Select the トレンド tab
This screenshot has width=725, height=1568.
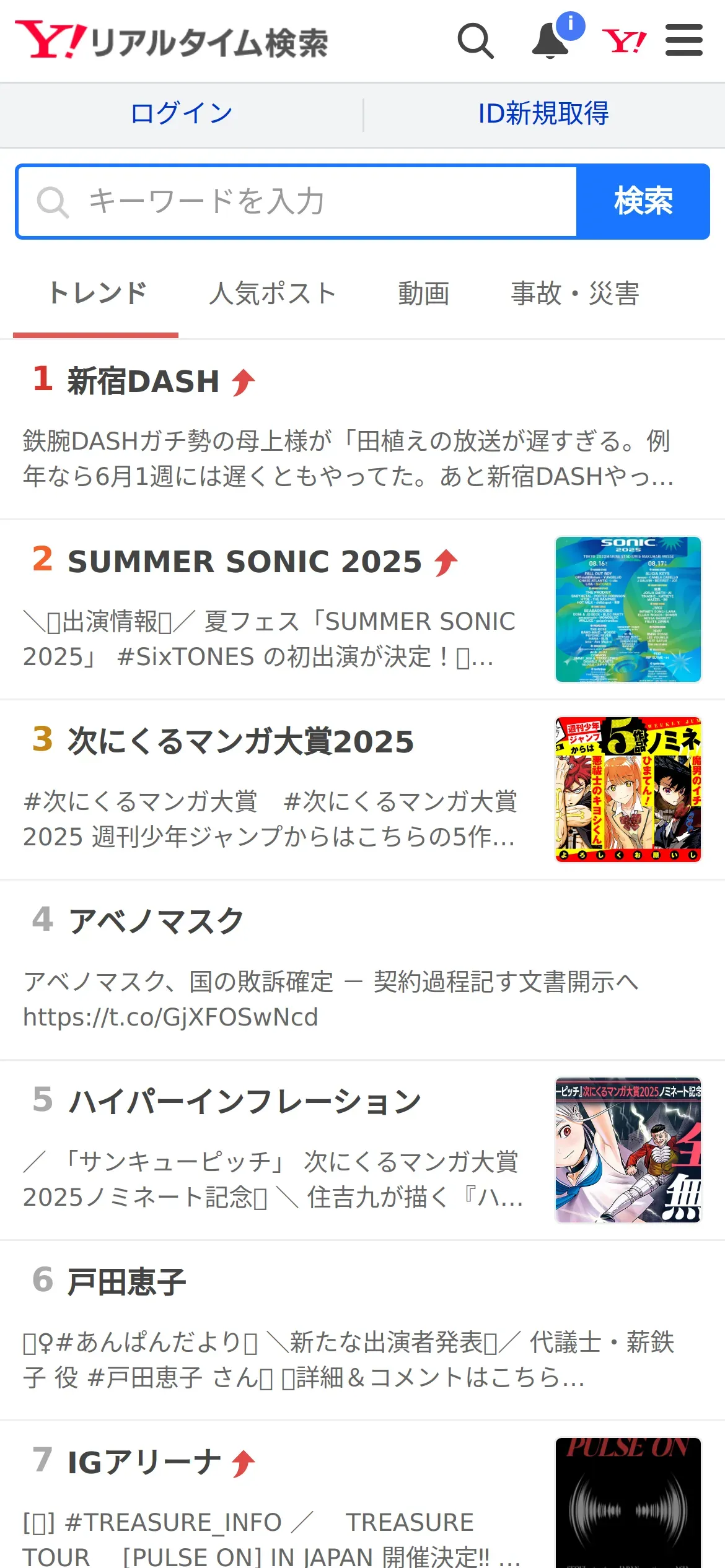coord(97,294)
